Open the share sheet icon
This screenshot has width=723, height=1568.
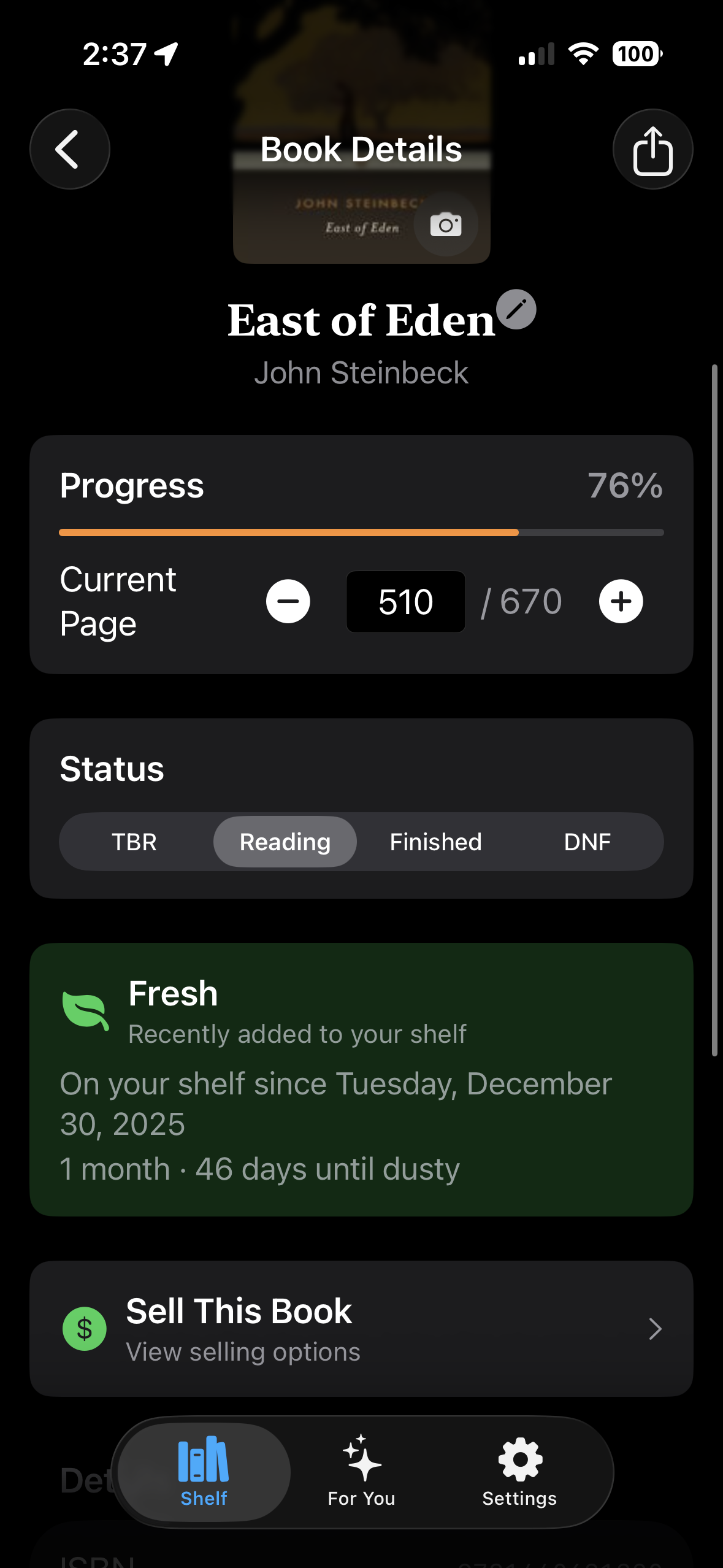(652, 149)
